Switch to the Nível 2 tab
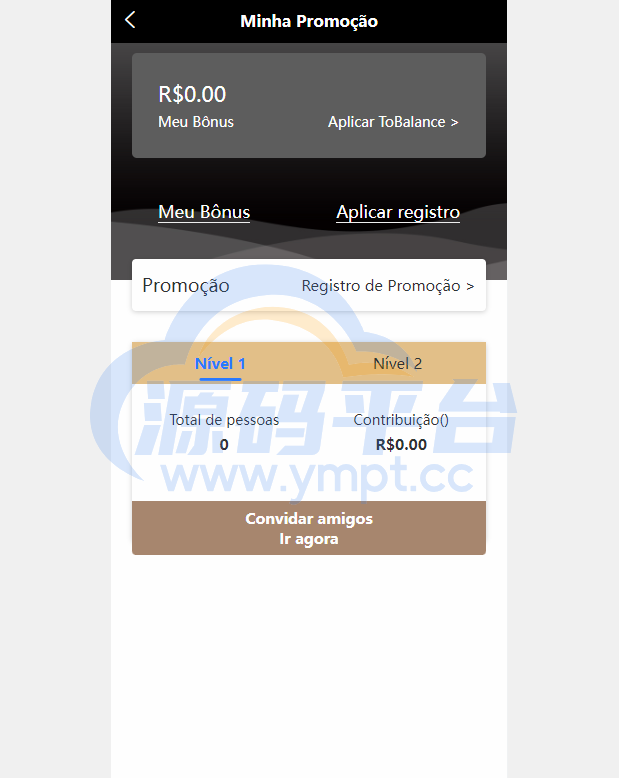This screenshot has height=778, width=619. 397,364
